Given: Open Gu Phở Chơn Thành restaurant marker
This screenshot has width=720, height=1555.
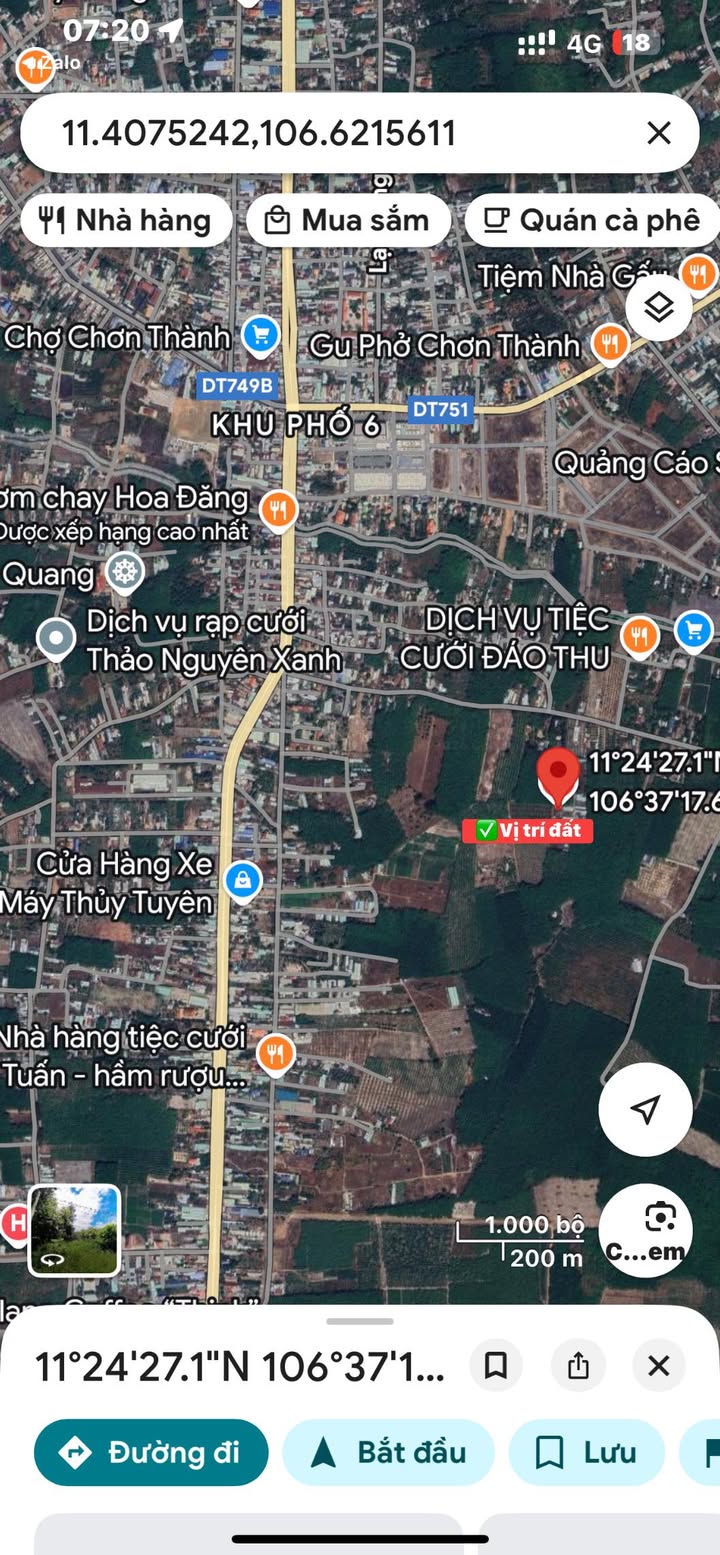Looking at the screenshot, I should tap(609, 343).
